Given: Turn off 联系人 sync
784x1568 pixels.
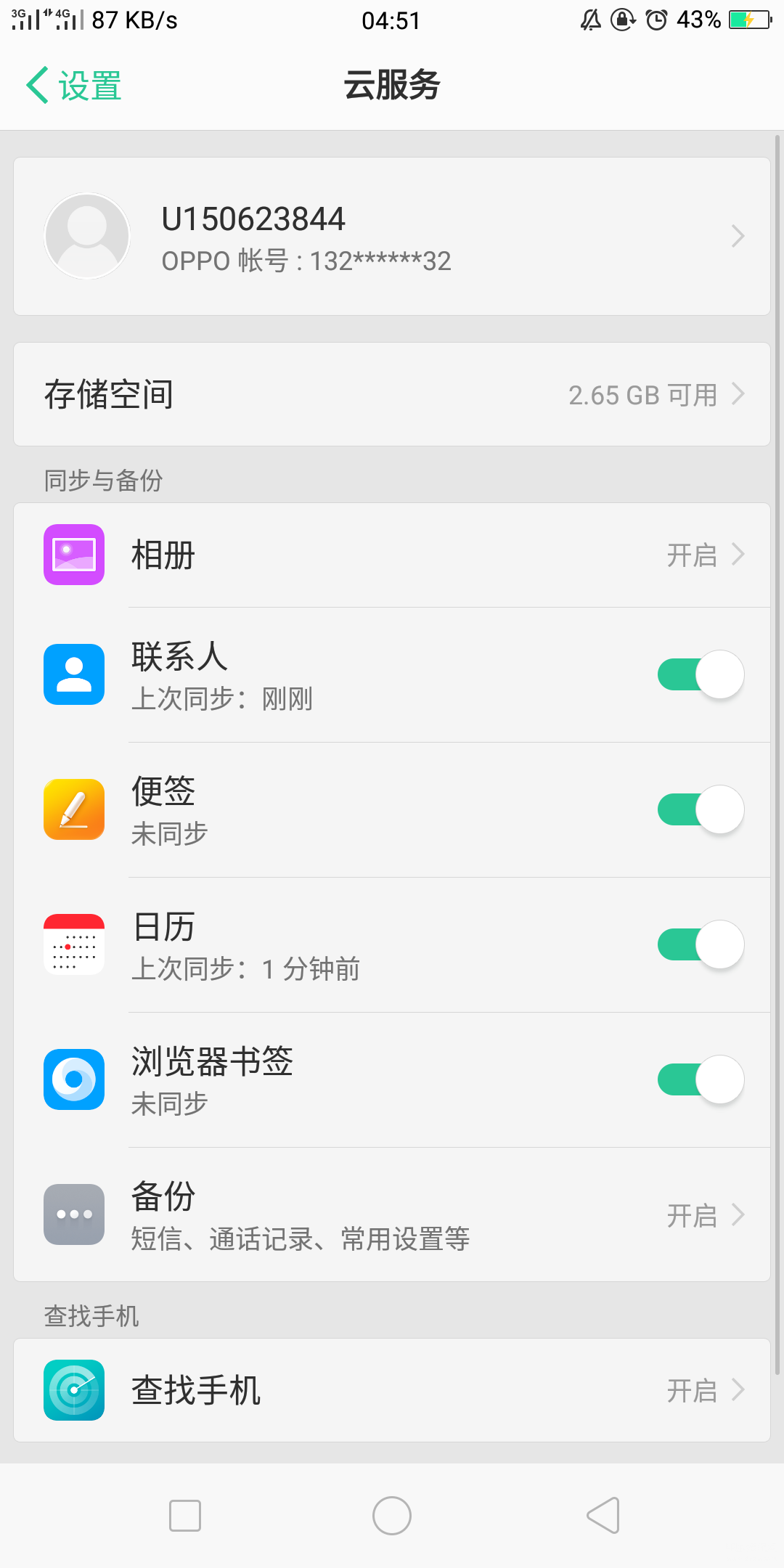Looking at the screenshot, I should (700, 674).
